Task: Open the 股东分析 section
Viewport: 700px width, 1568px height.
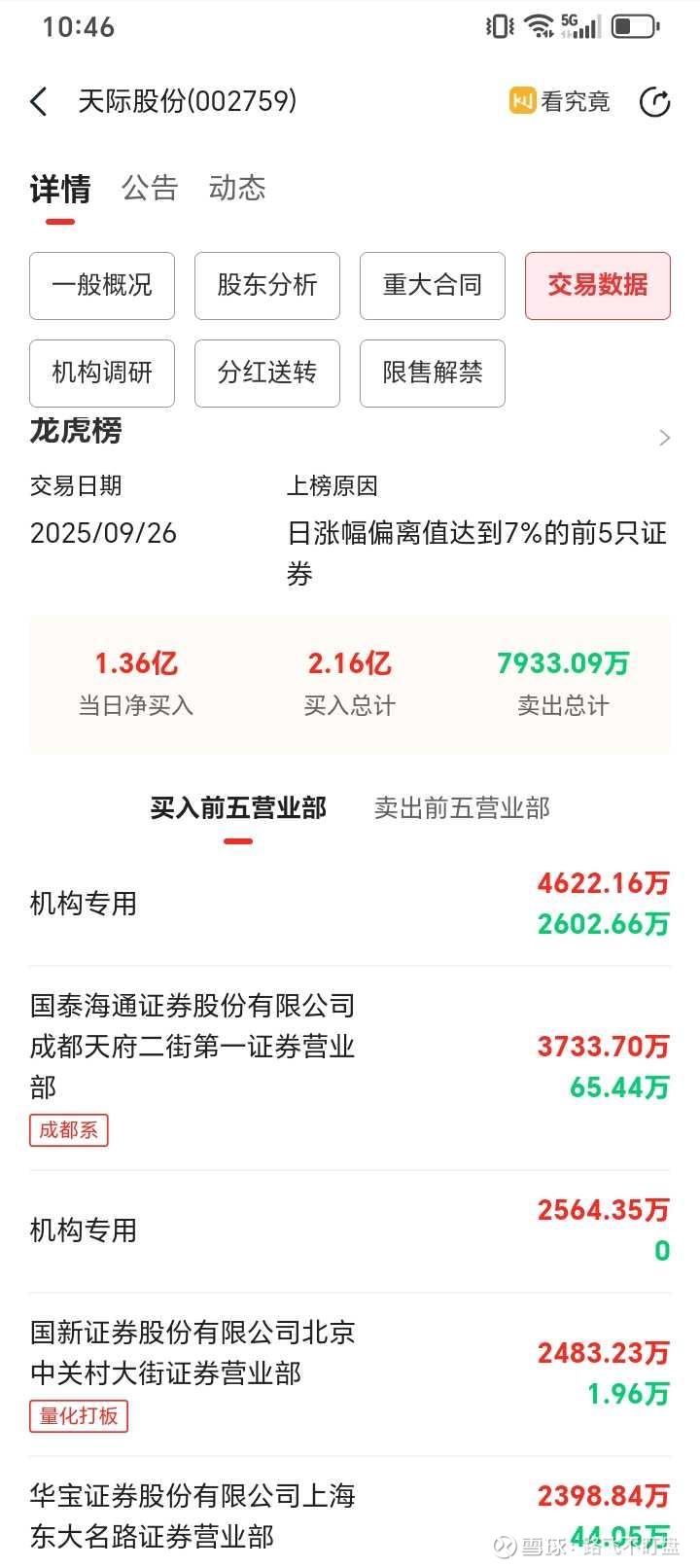Action: click(266, 285)
